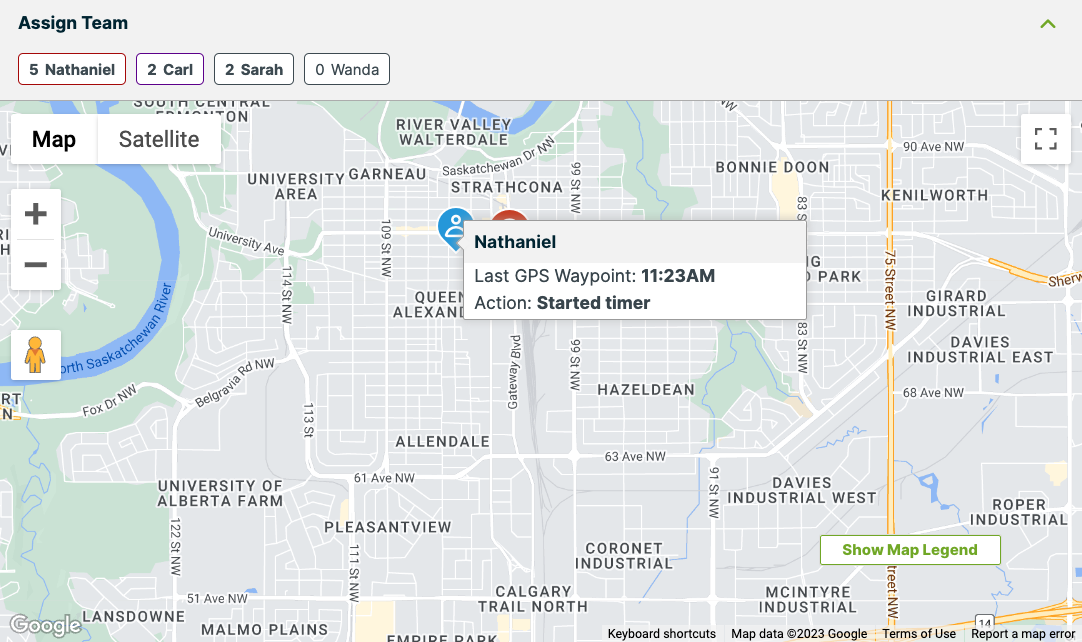Report a map error
1082x642 pixels.
pos(1023,634)
